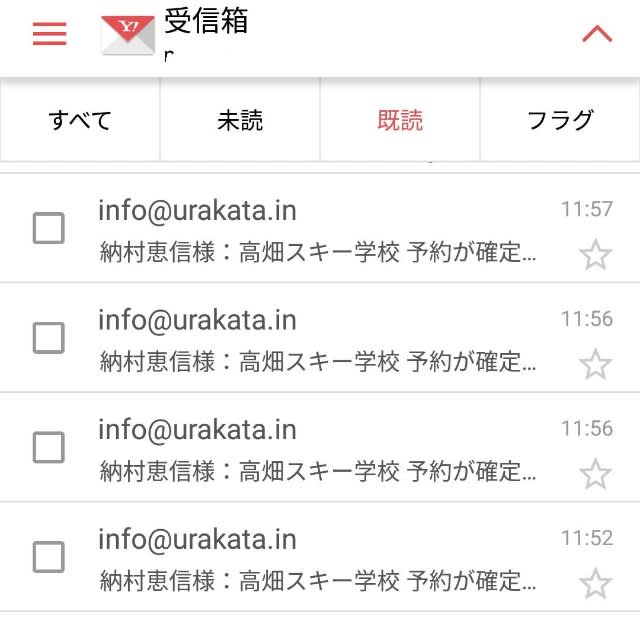Switch to the すべて tab
This screenshot has height=626, width=640.
click(x=80, y=121)
